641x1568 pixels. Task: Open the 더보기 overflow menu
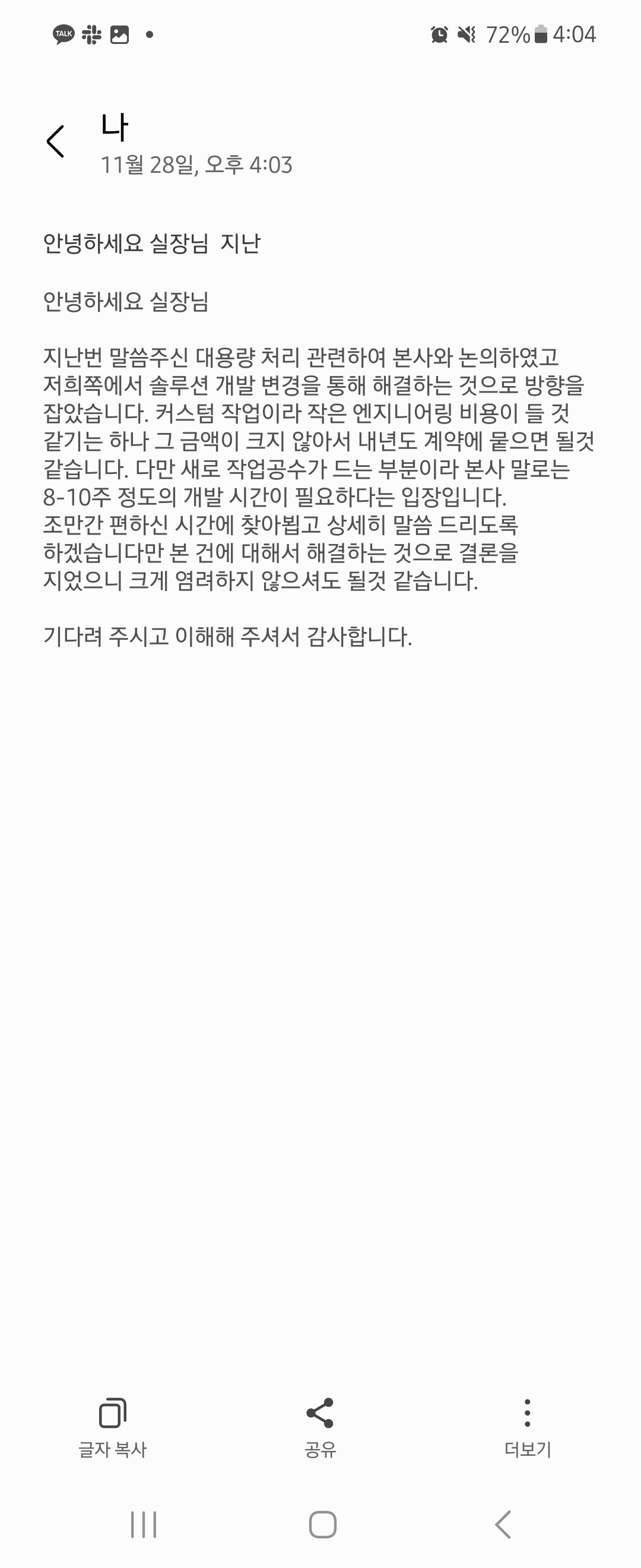click(x=527, y=1427)
